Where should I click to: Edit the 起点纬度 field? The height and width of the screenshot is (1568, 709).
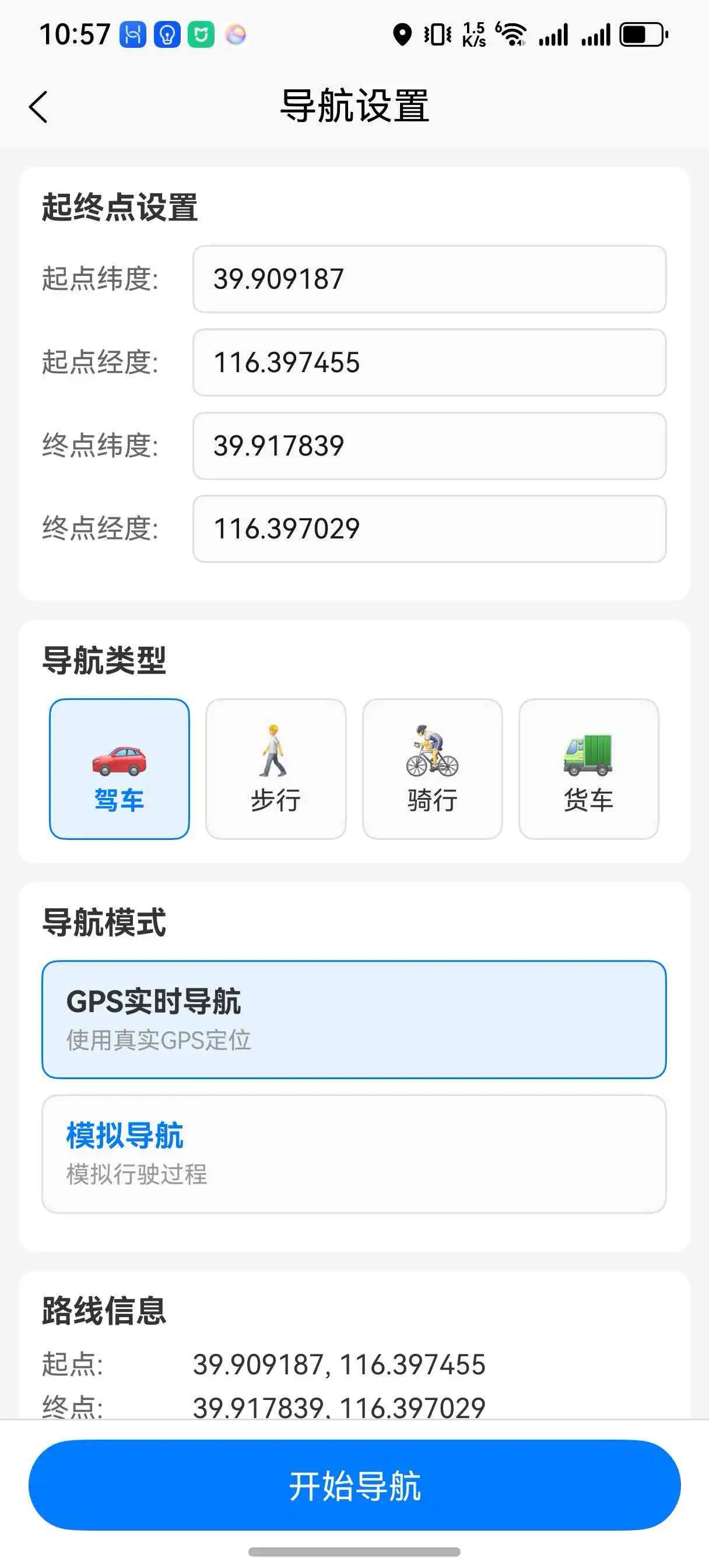(429, 279)
